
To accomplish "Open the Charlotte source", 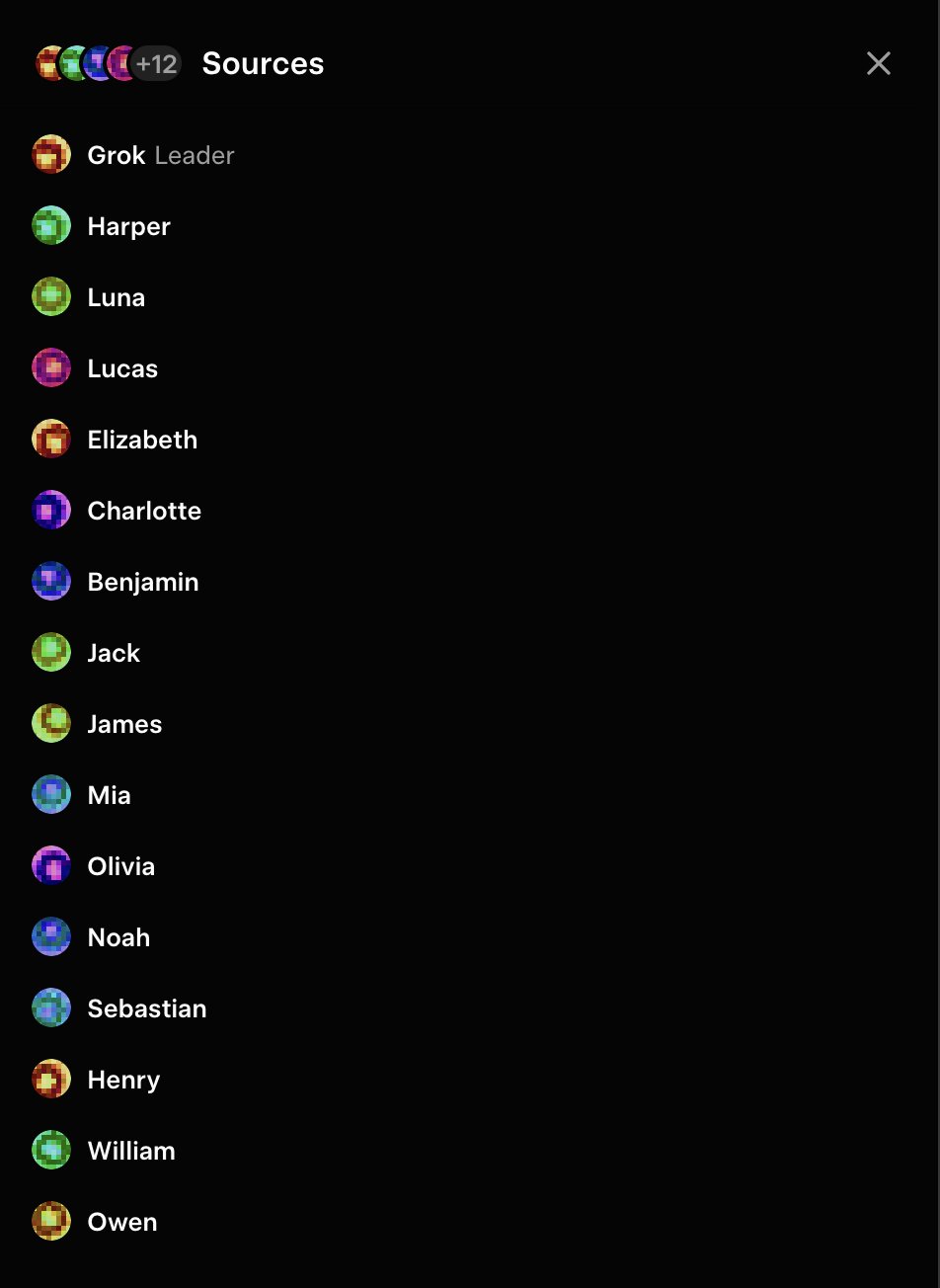I will (144, 512).
